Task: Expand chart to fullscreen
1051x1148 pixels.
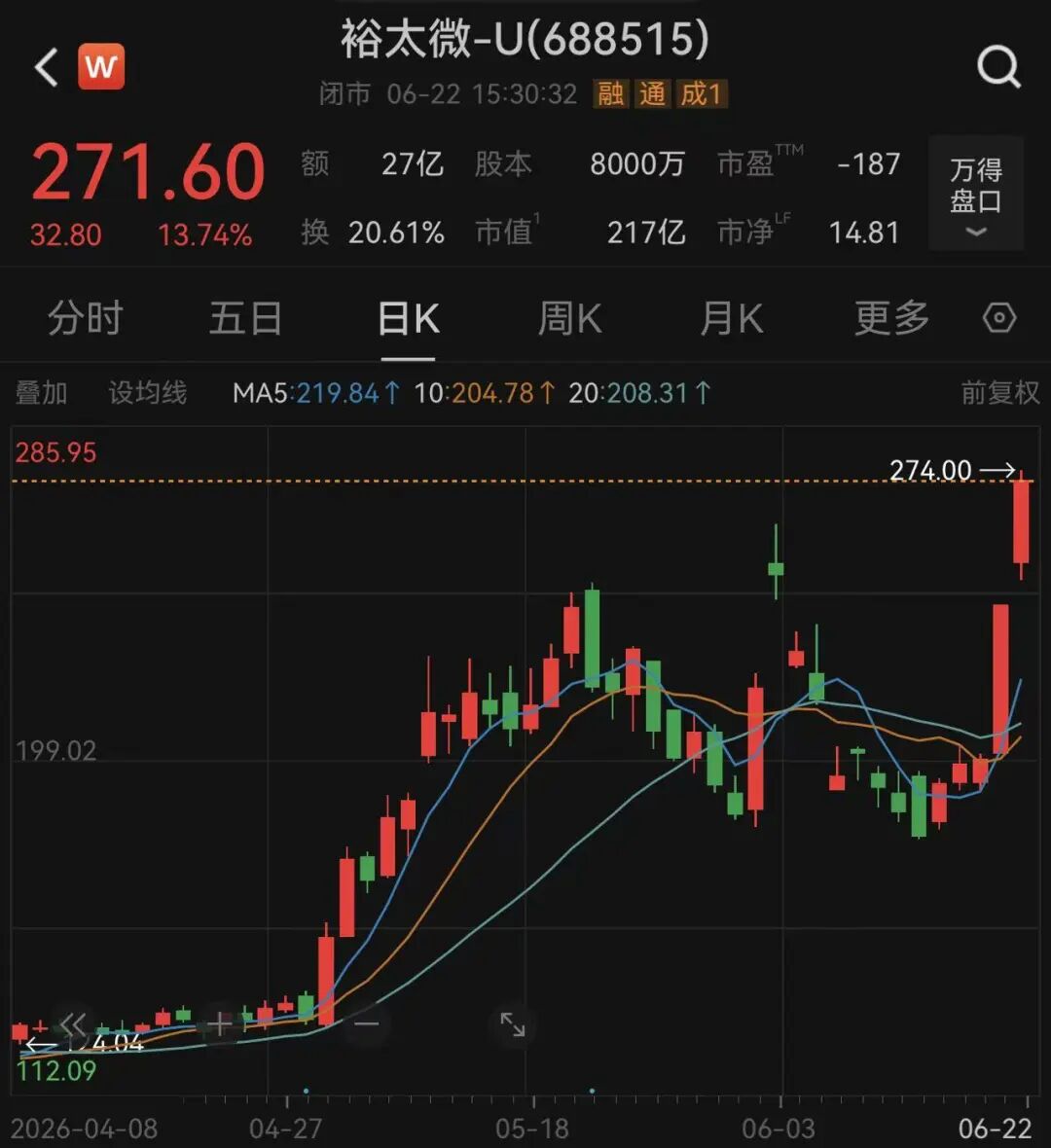Action: [513, 1024]
